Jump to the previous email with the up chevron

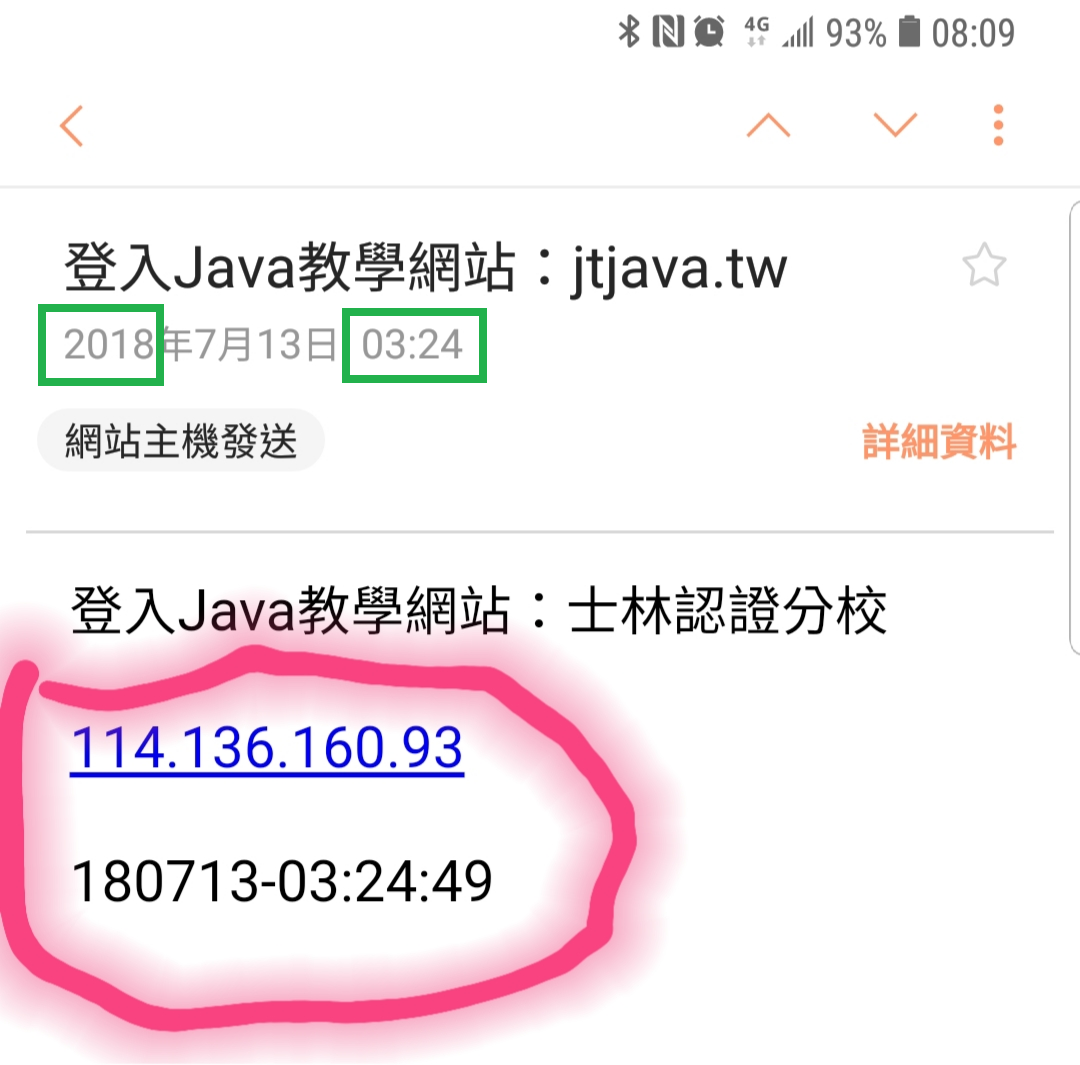click(x=768, y=125)
